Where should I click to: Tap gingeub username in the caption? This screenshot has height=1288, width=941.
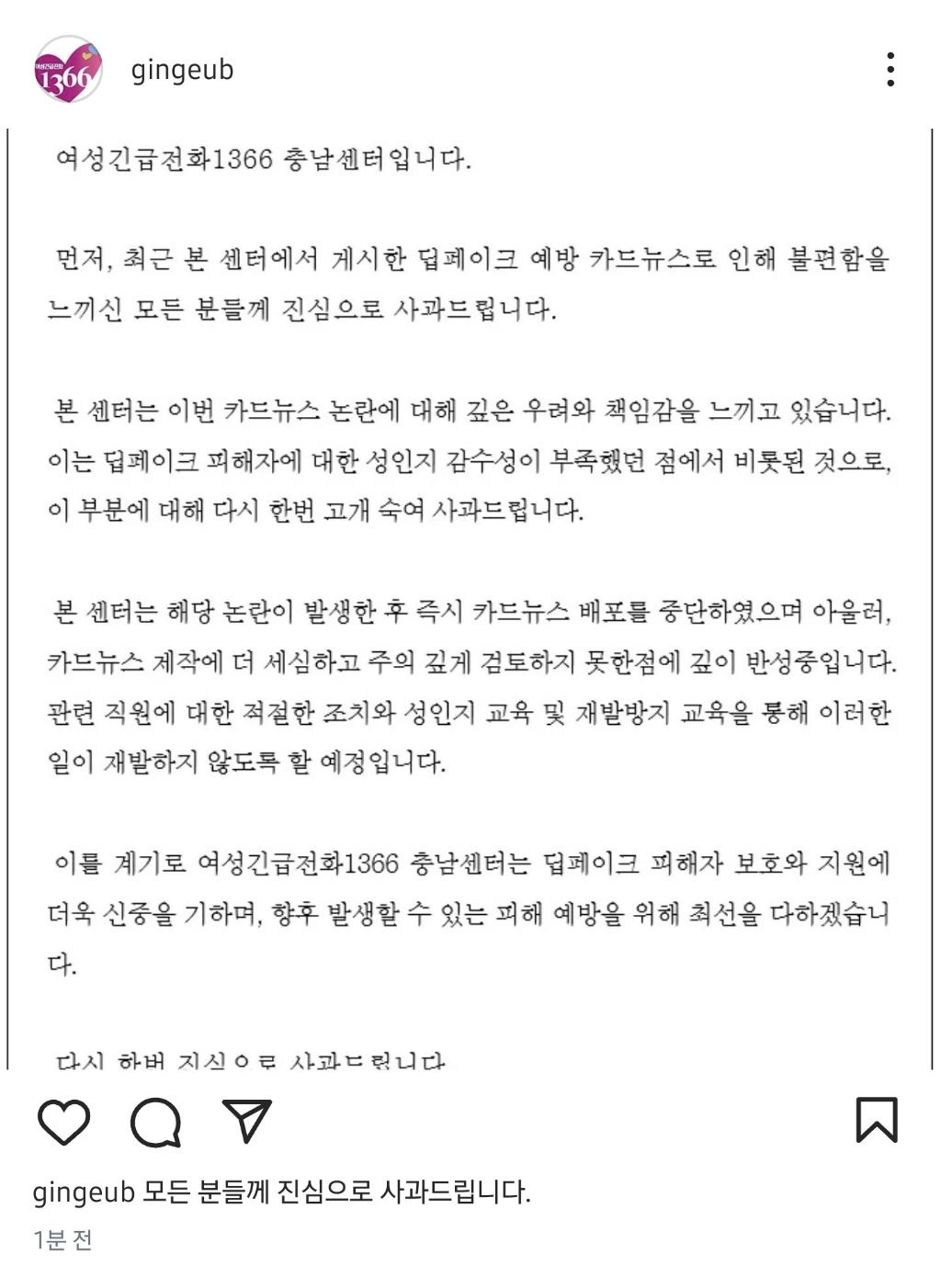tap(84, 1193)
